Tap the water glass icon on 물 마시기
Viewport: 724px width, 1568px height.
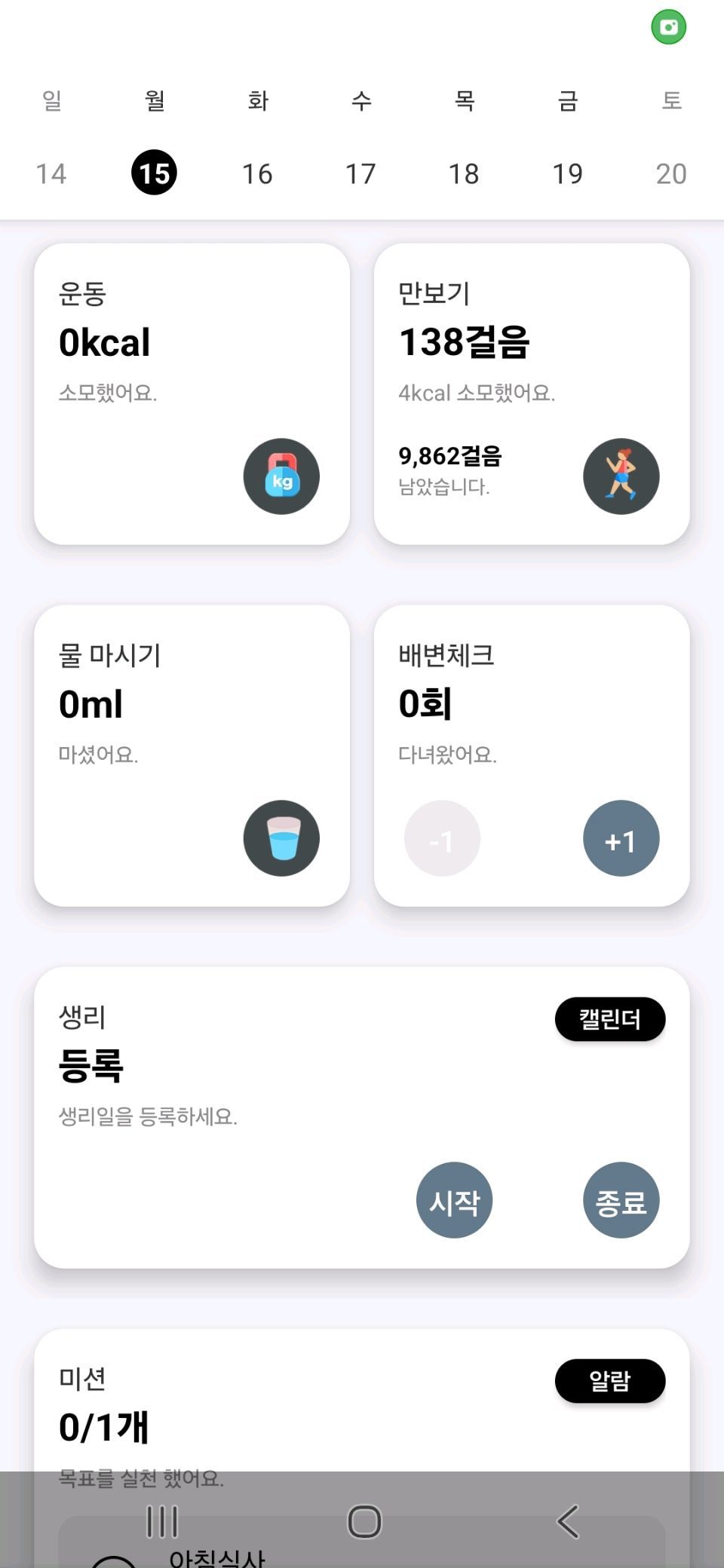point(281,838)
